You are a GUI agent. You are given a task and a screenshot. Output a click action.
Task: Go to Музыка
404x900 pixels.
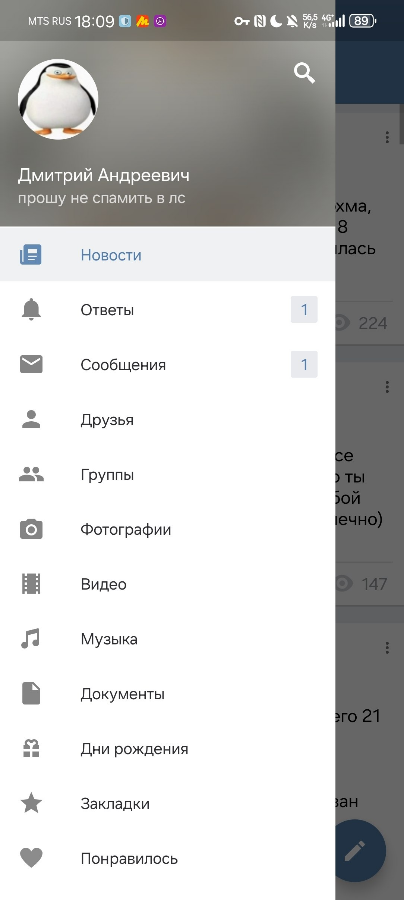168,639
